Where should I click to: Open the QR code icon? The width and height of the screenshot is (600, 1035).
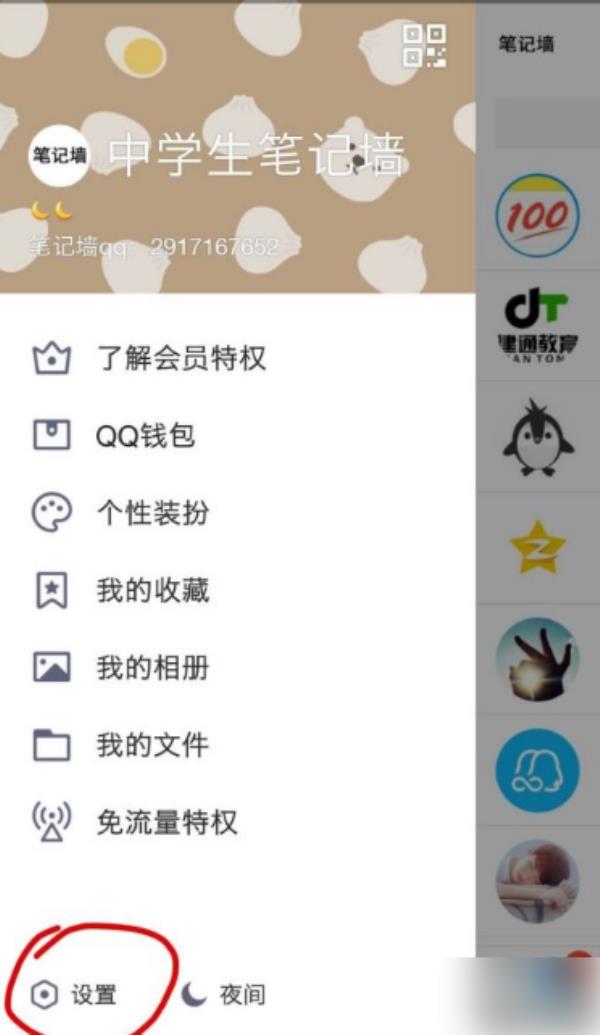[424, 47]
